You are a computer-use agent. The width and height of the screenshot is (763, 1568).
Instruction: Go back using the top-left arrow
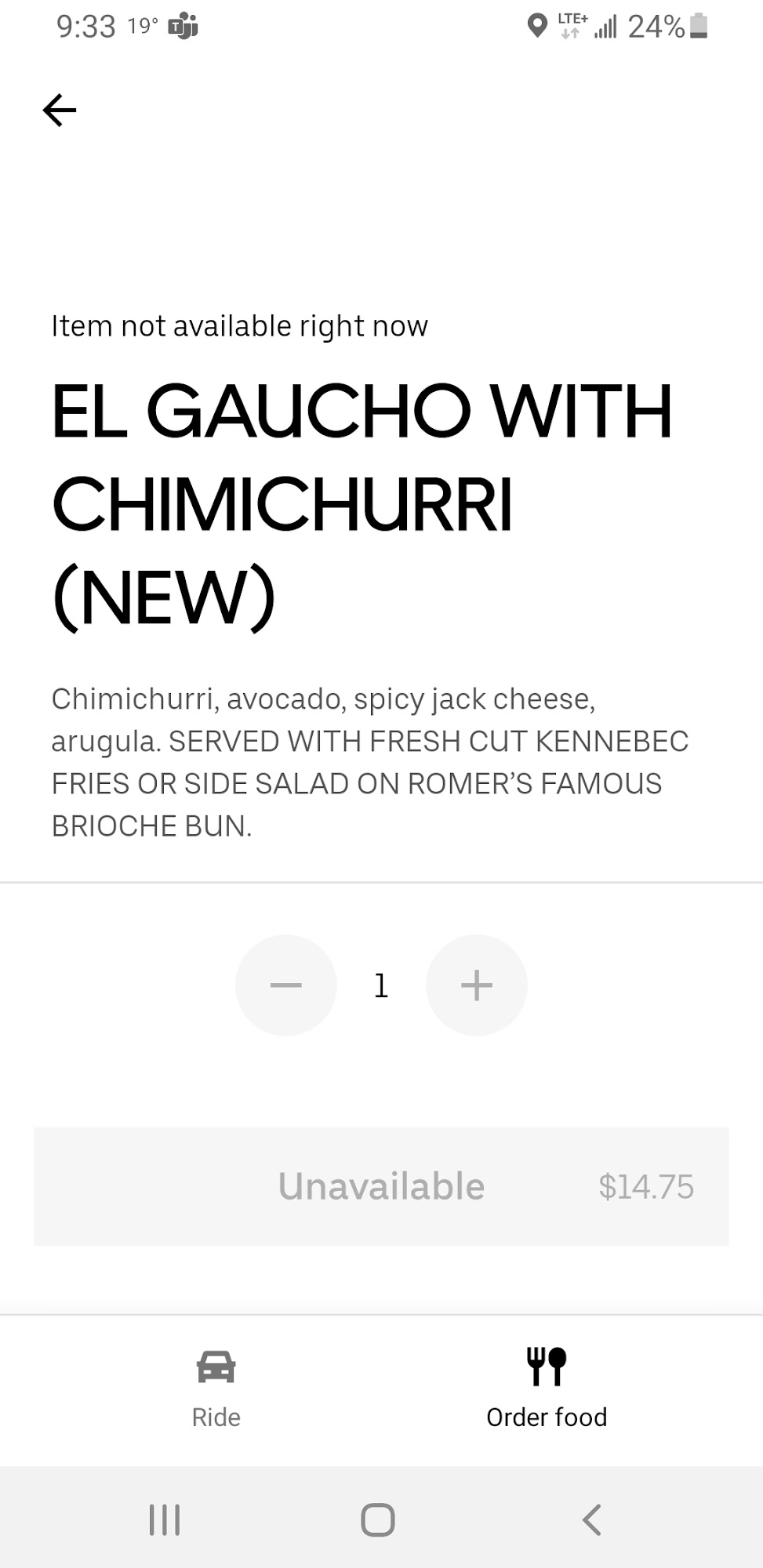[60, 110]
